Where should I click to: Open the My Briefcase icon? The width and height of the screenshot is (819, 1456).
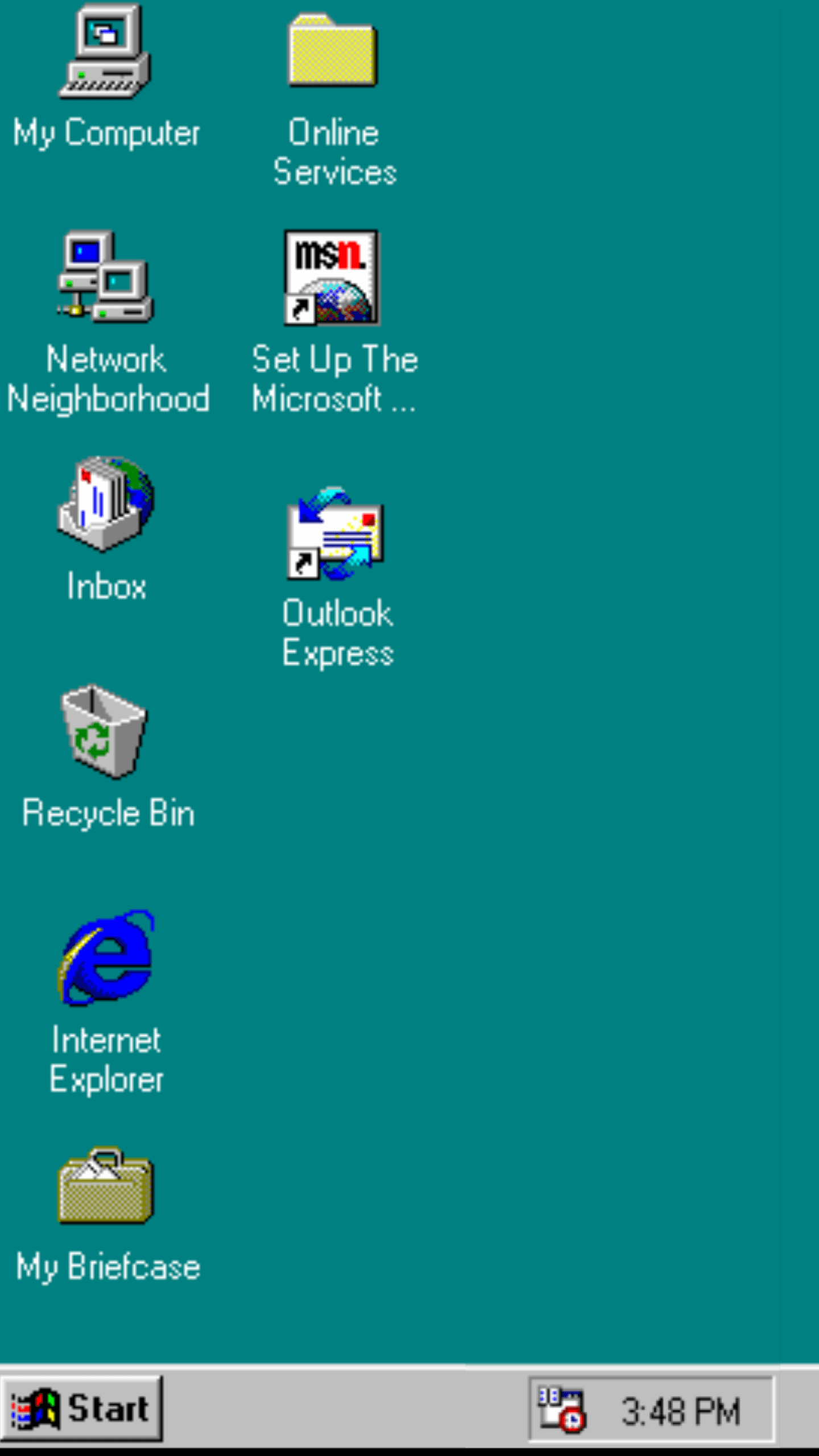(x=106, y=1186)
